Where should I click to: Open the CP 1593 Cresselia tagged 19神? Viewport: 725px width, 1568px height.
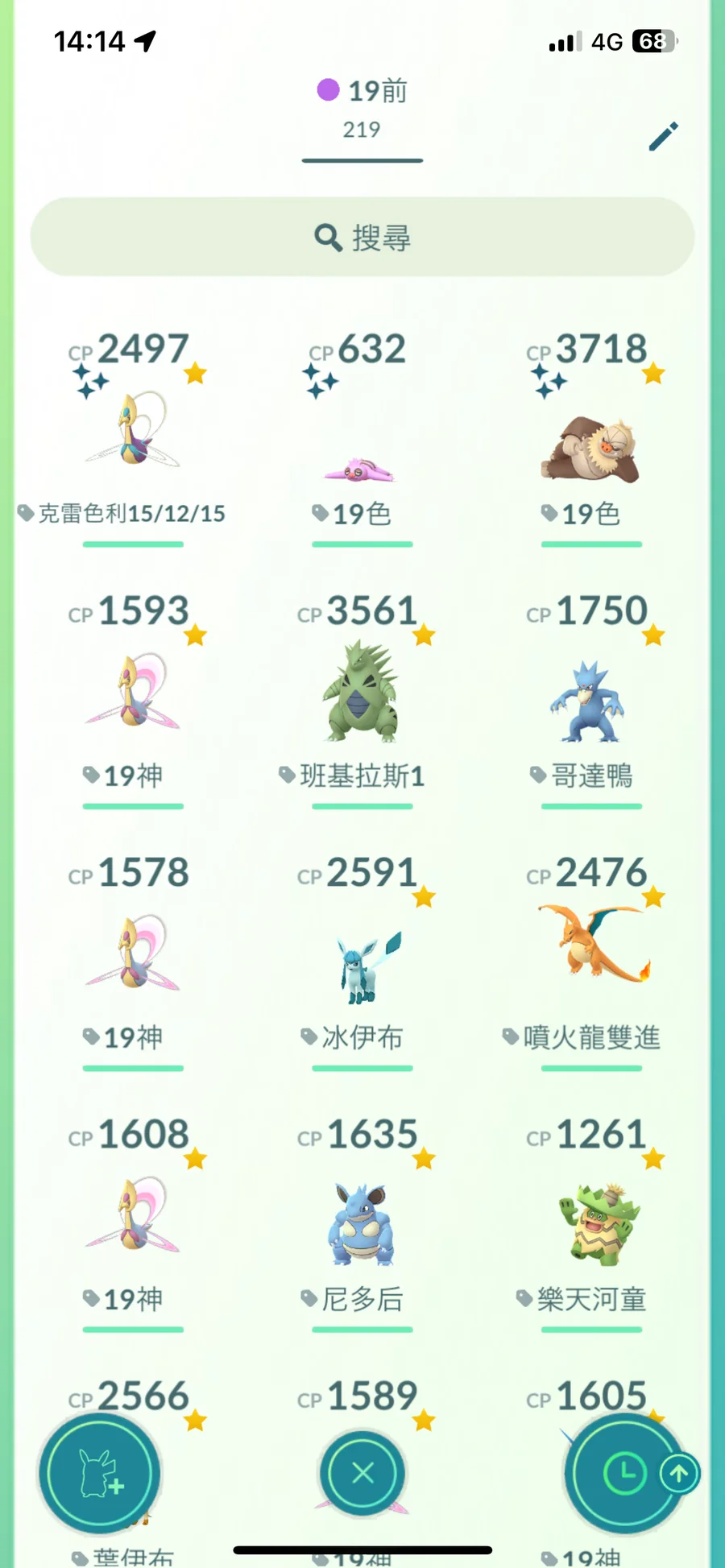[x=133, y=693]
